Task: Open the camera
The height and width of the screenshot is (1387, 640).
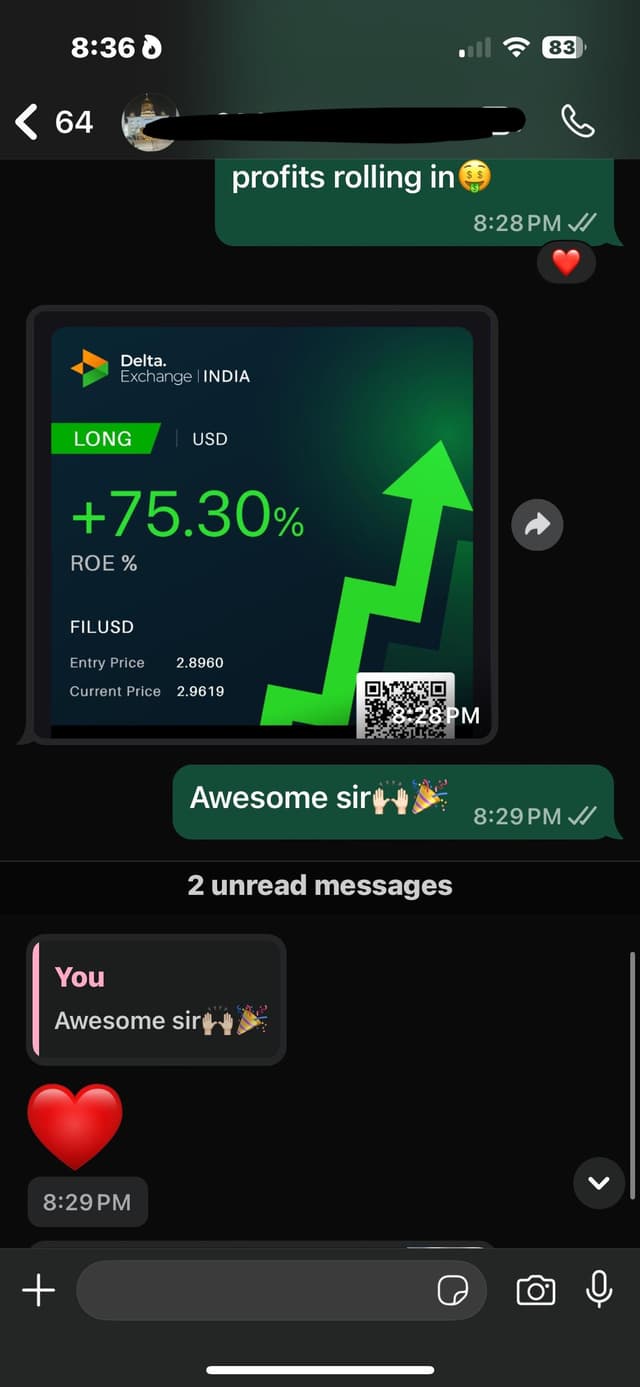Action: tap(535, 1291)
